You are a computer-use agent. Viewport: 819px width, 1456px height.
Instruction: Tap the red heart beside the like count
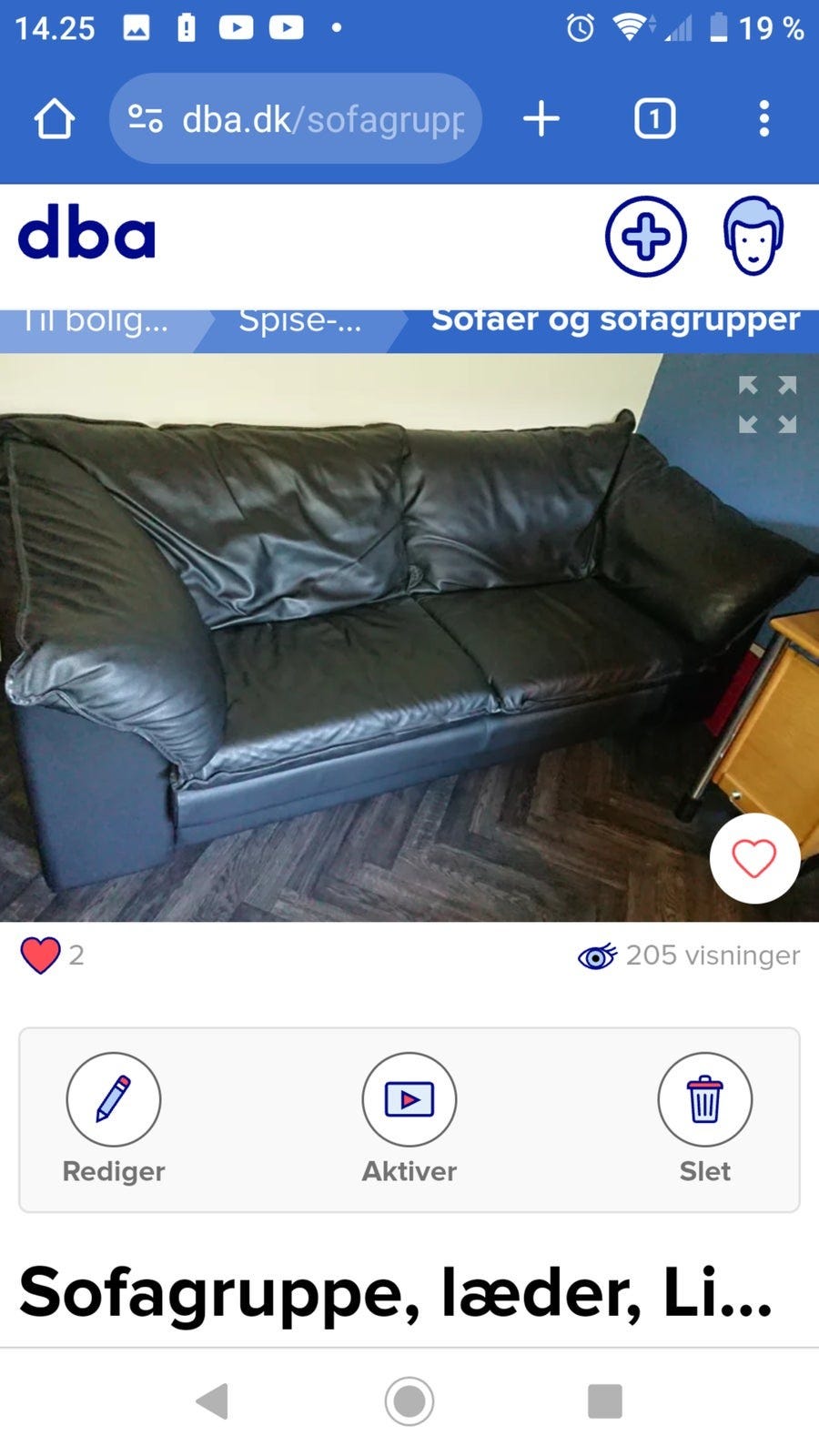click(x=39, y=956)
